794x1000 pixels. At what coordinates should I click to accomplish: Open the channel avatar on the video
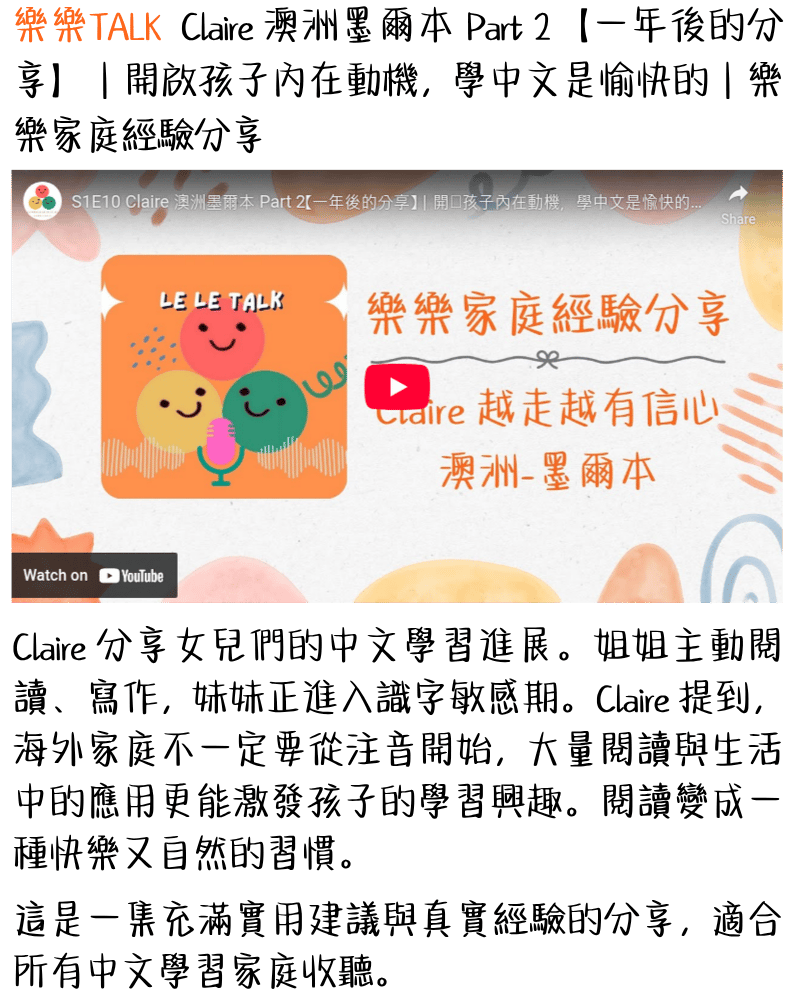42,201
